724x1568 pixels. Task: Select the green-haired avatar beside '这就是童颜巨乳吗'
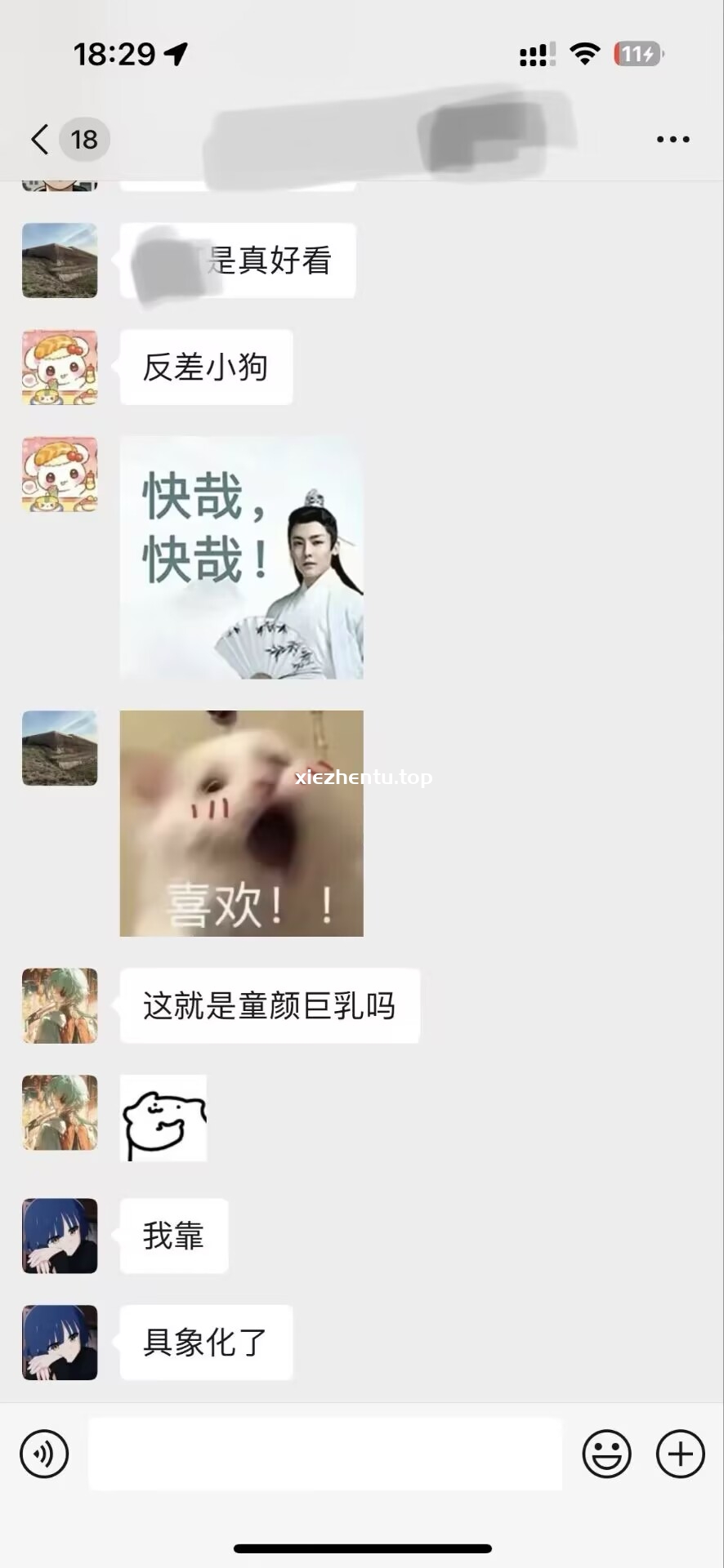coord(59,1005)
